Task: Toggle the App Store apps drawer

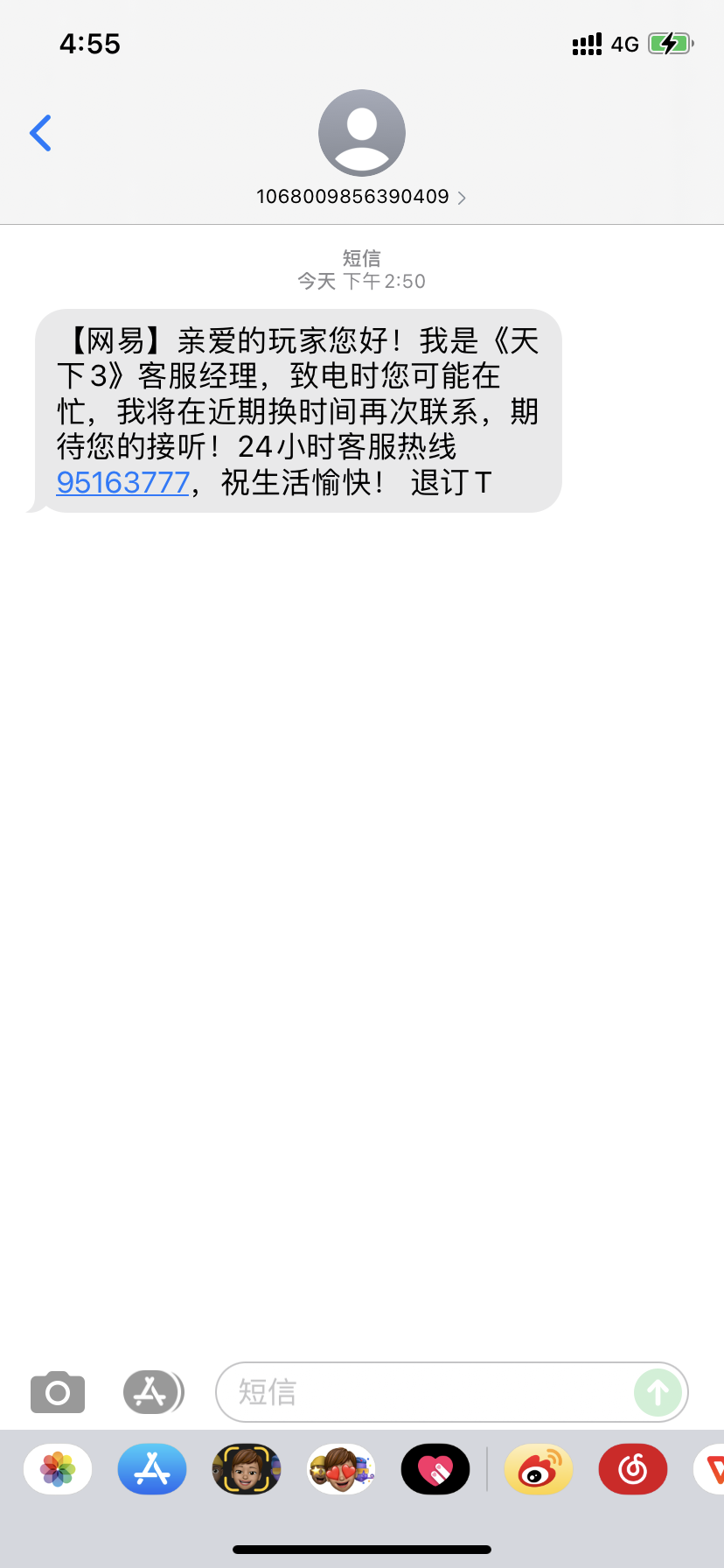Action: (x=152, y=1392)
